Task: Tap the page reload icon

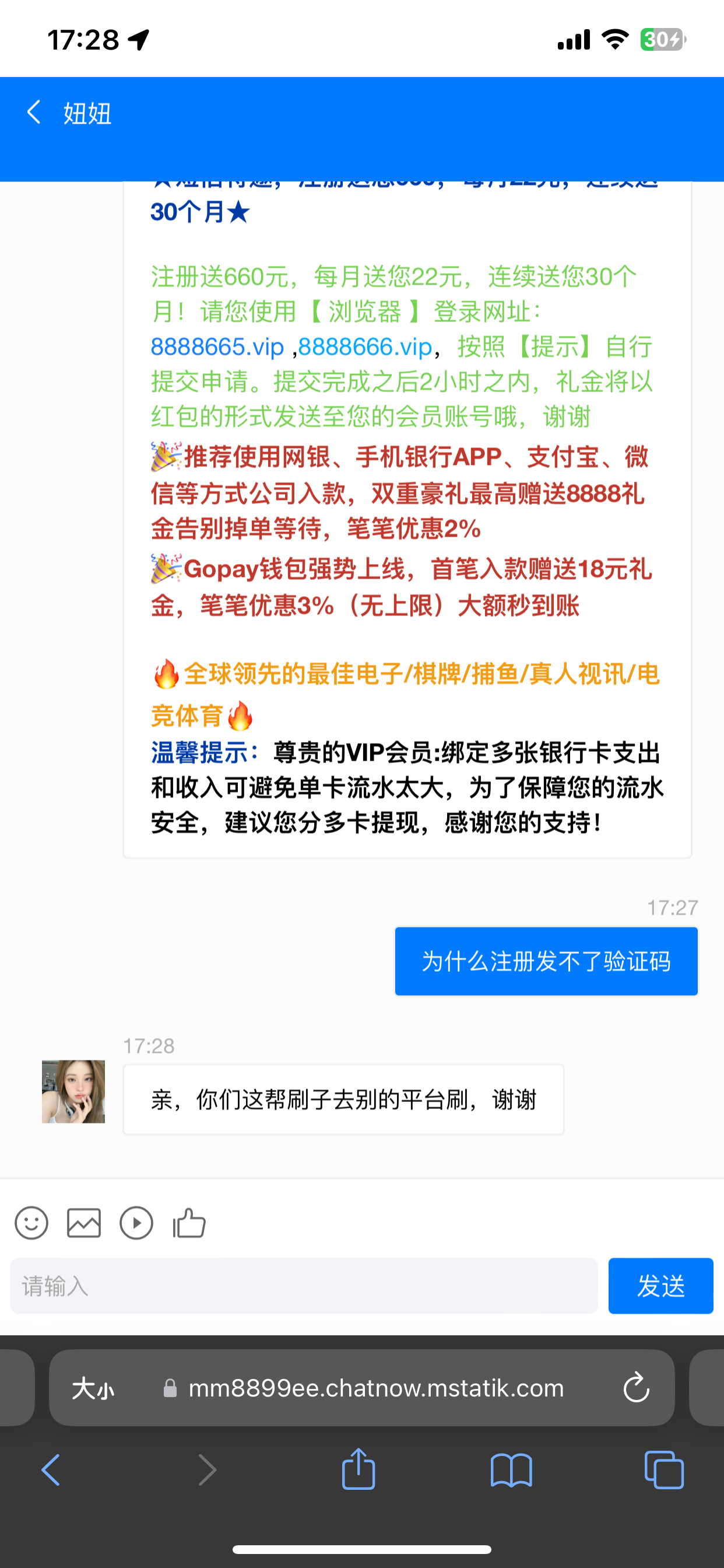Action: (637, 1388)
